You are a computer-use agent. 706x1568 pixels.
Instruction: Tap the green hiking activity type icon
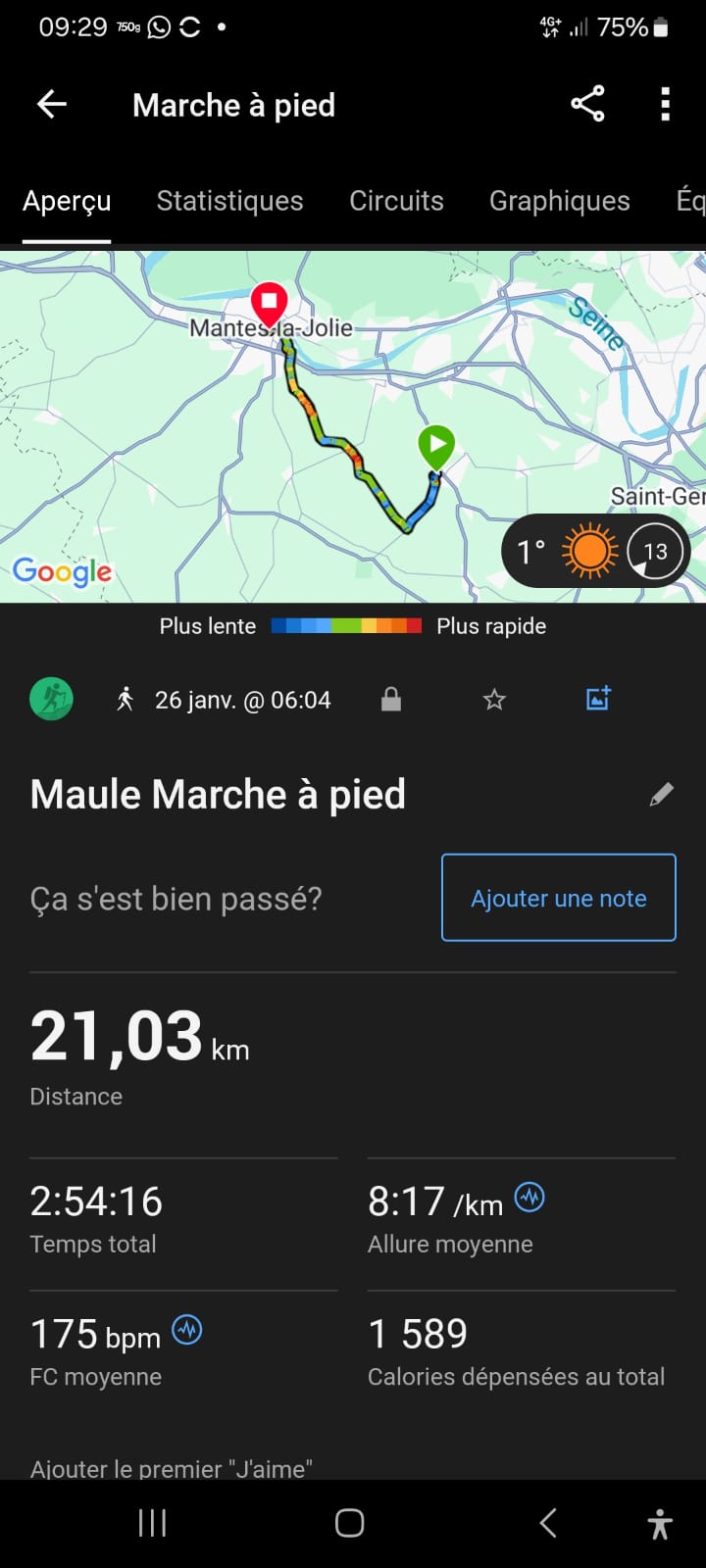[51, 700]
